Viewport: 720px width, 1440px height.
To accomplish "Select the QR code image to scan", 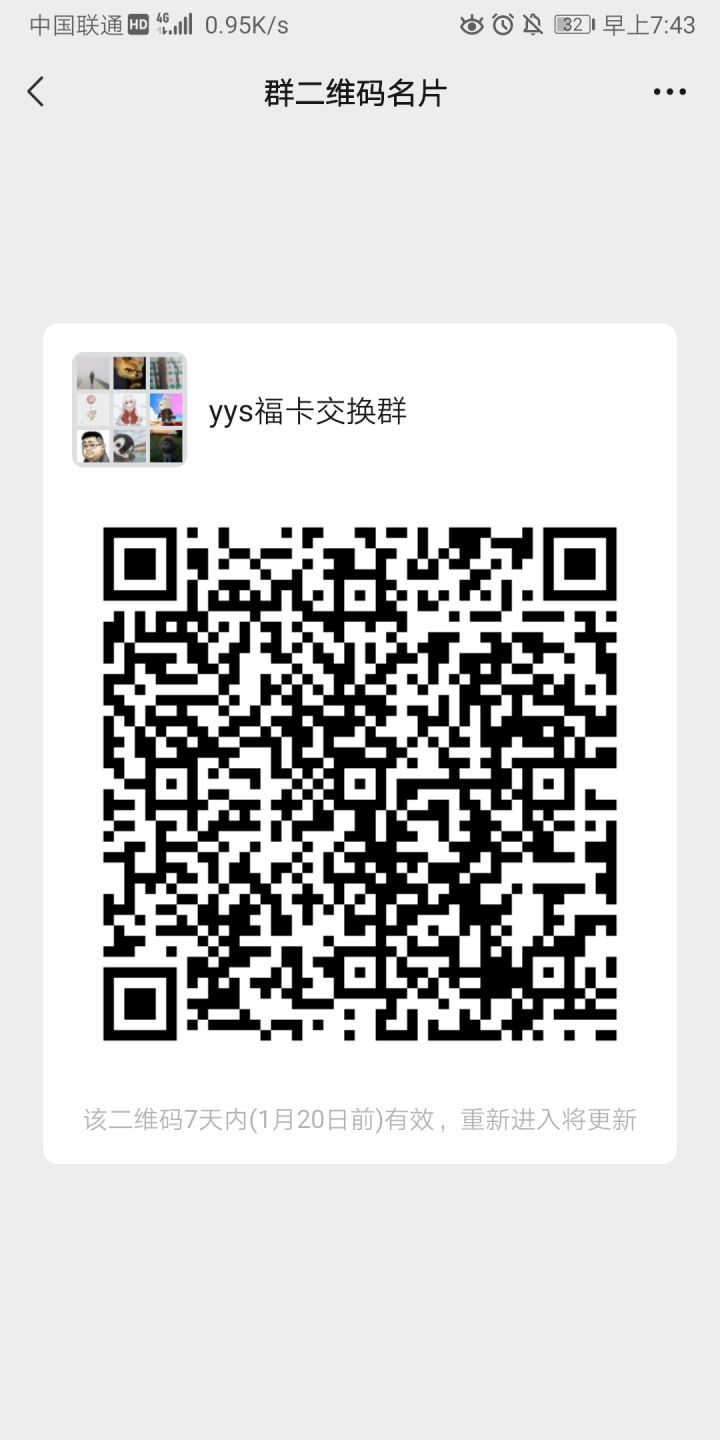I will click(x=360, y=780).
